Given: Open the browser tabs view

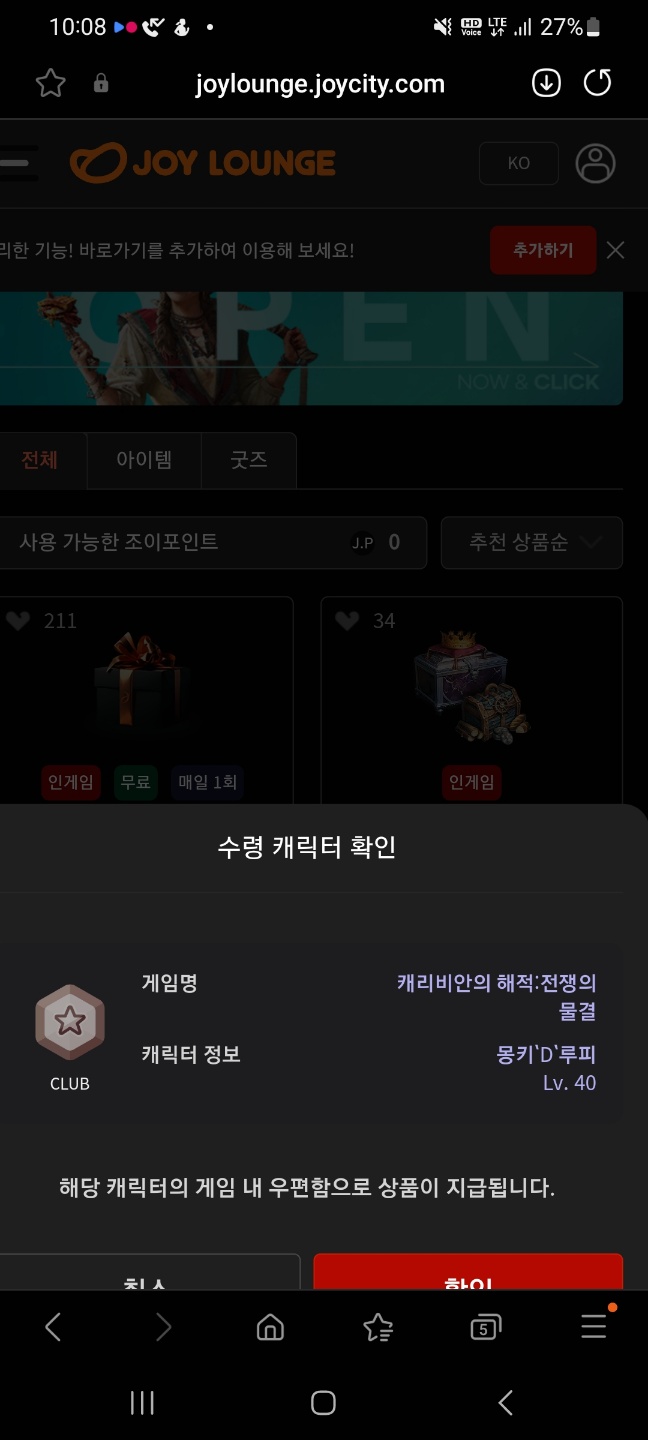Looking at the screenshot, I should [485, 1327].
